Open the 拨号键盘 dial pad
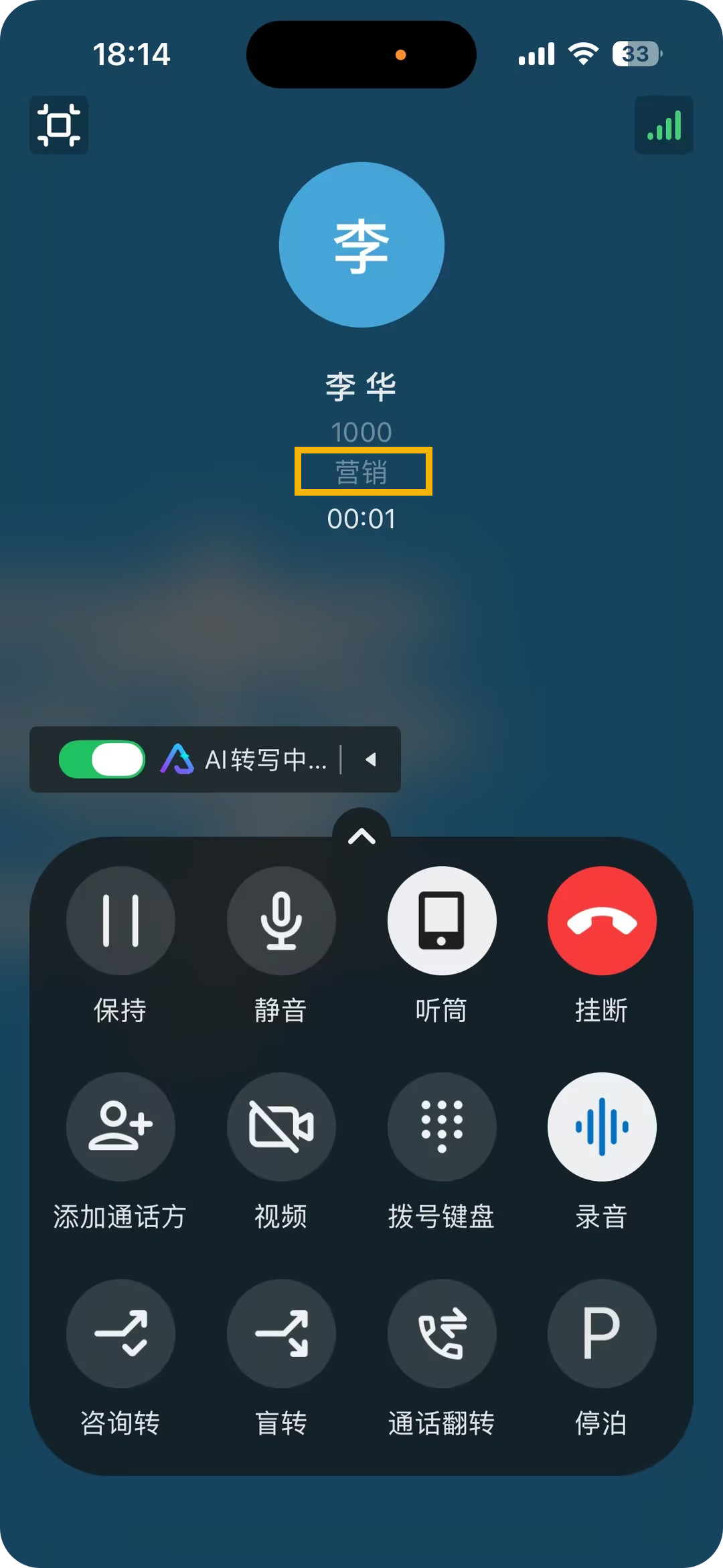Viewport: 723px width, 1568px height. tap(442, 1127)
